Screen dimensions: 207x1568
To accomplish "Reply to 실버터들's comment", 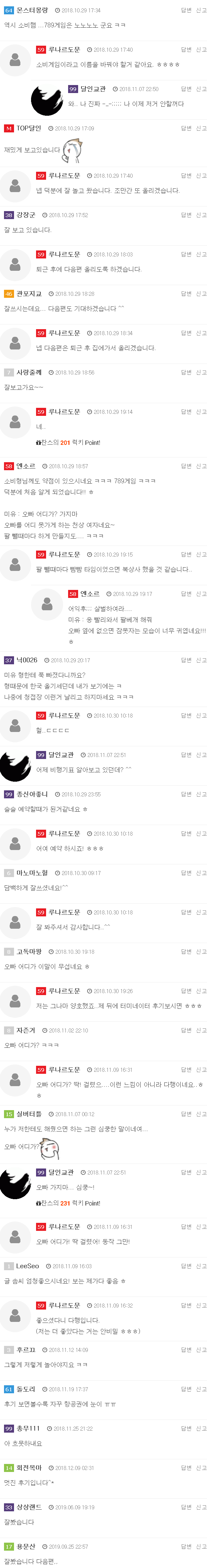I will click(x=186, y=1114).
